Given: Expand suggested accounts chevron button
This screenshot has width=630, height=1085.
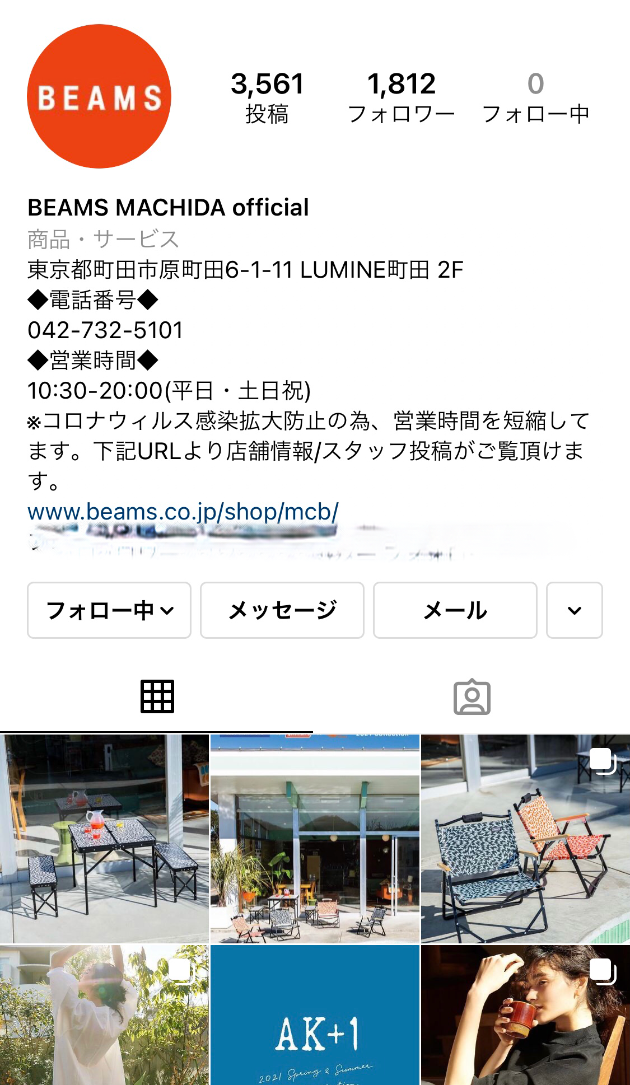Looking at the screenshot, I should 574,610.
